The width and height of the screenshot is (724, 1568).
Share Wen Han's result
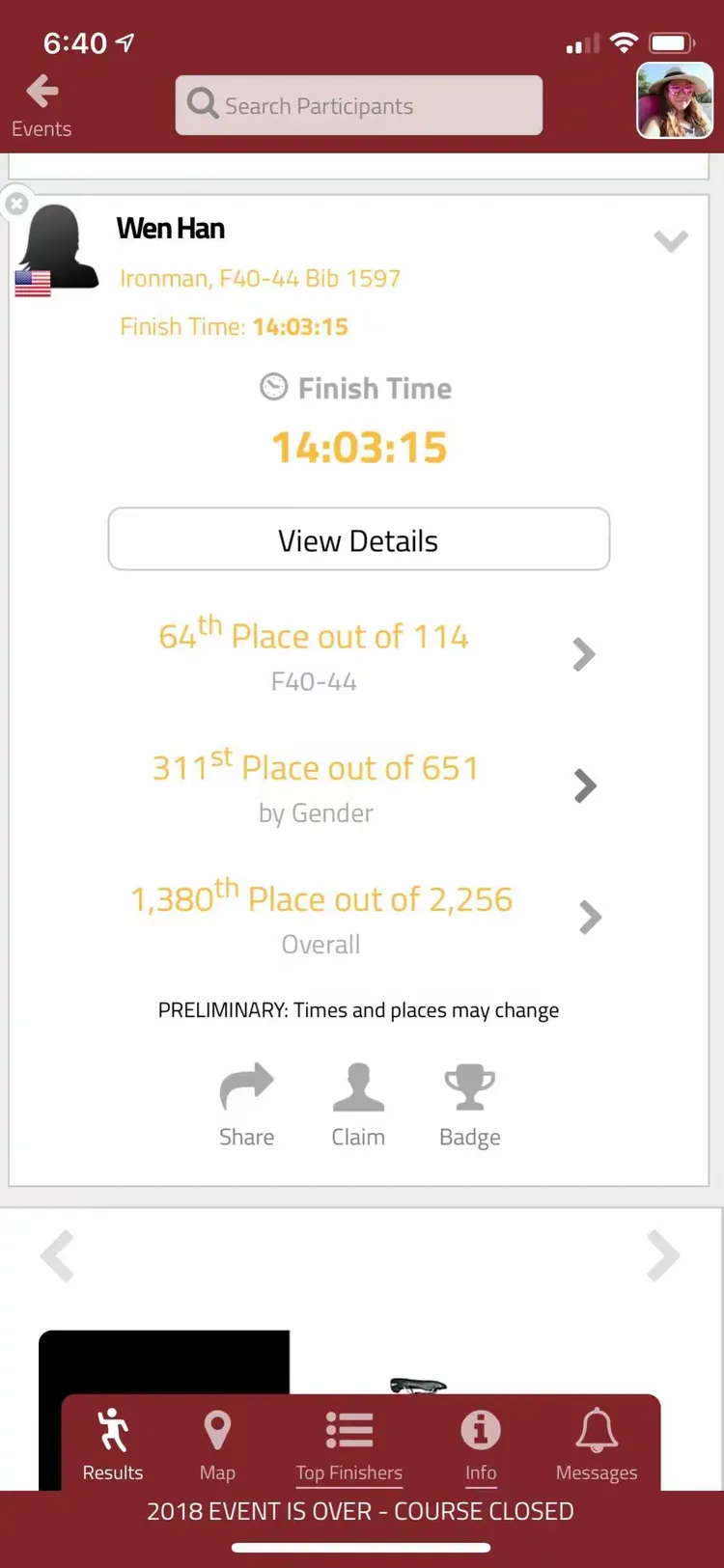tap(246, 1105)
